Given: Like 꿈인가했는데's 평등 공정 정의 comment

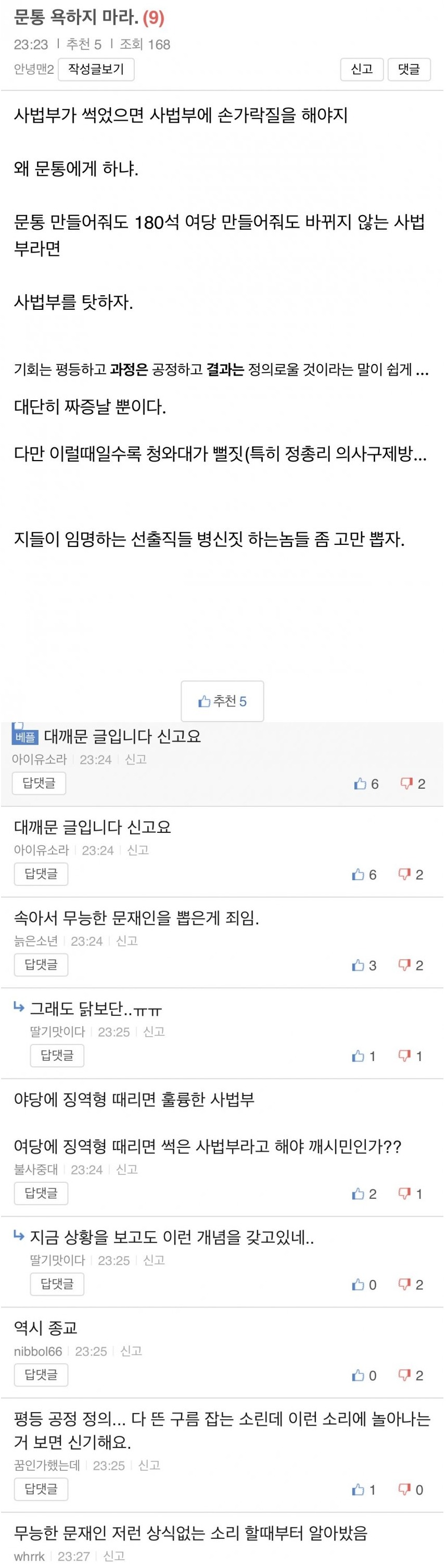Looking at the screenshot, I should point(364,1490).
